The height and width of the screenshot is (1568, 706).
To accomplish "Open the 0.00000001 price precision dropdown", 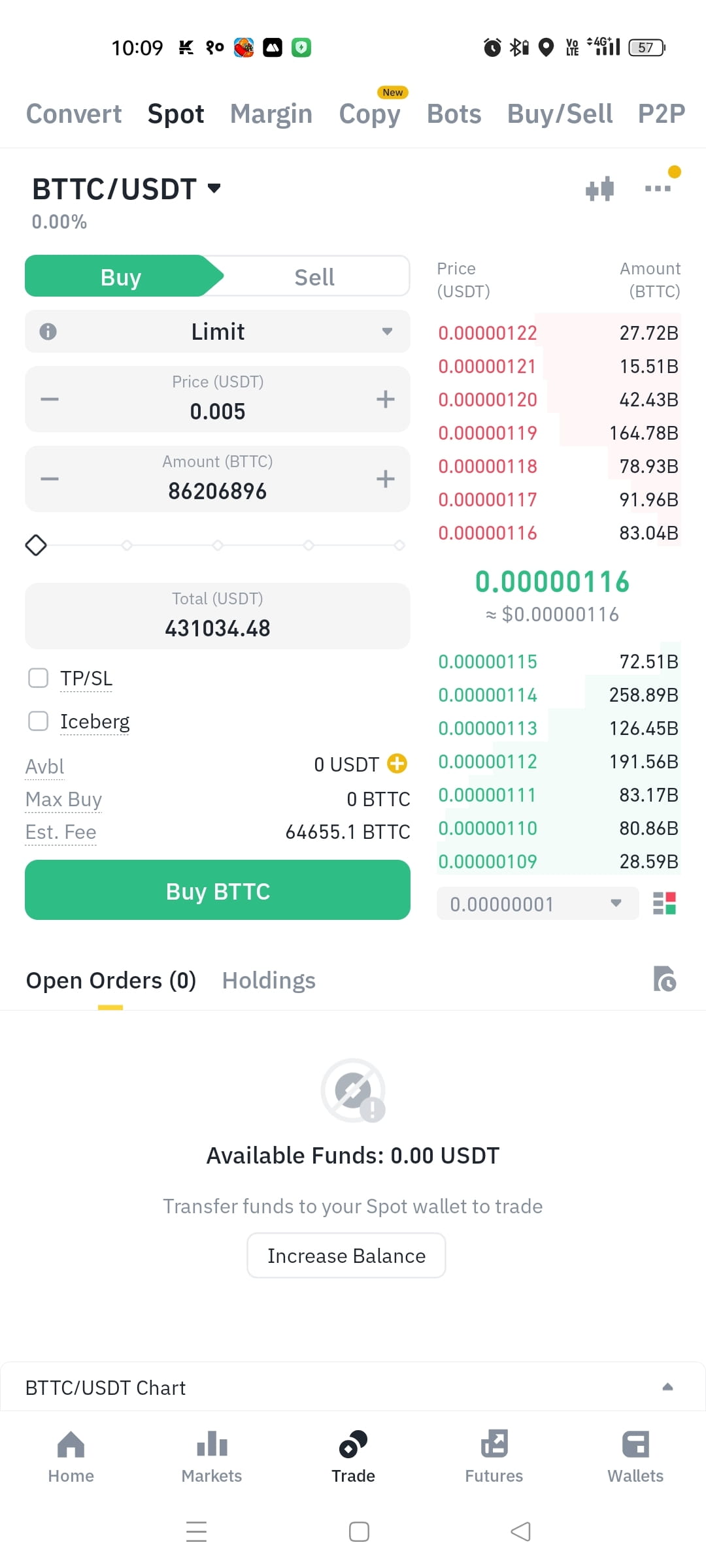I will [537, 904].
